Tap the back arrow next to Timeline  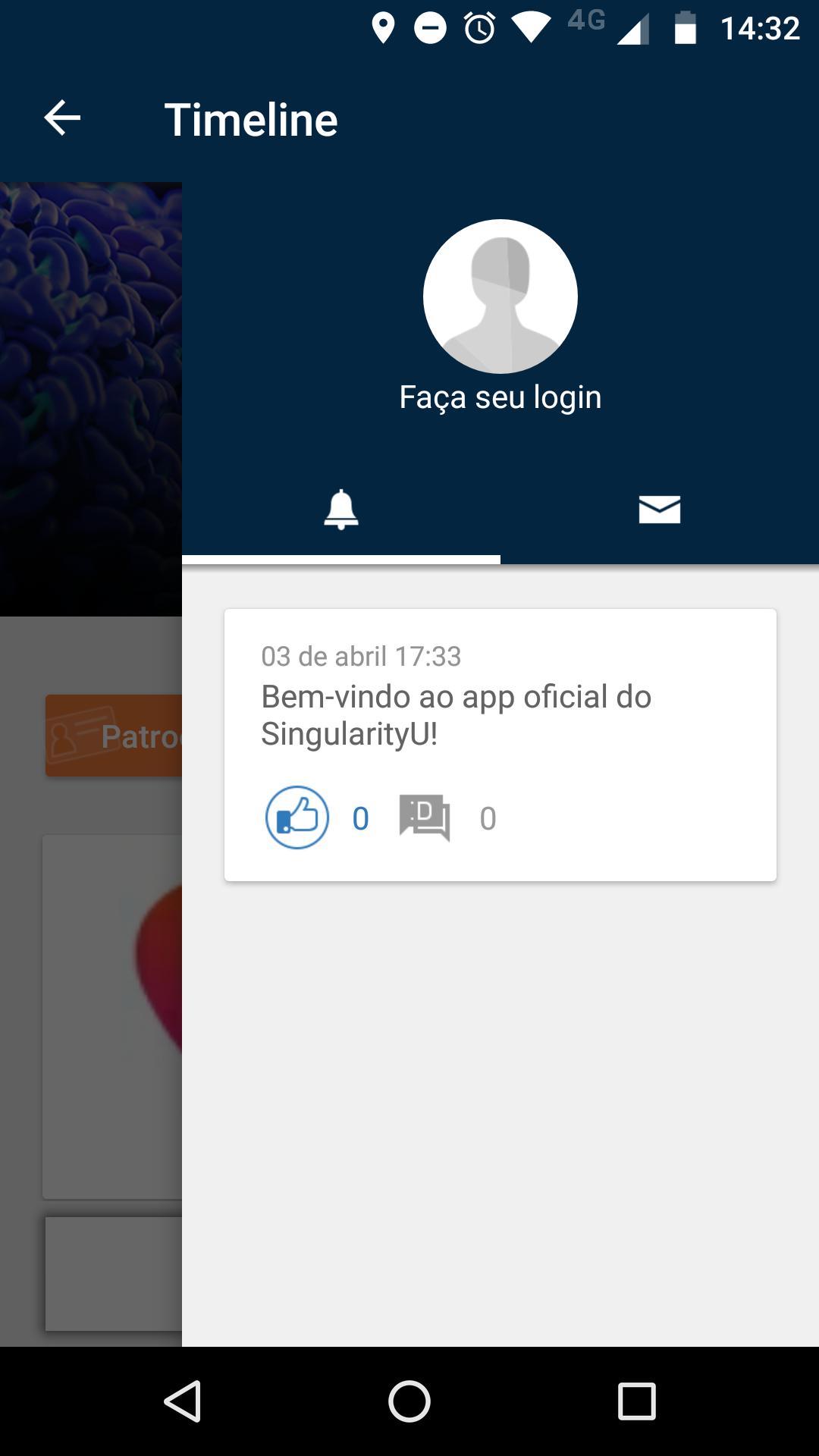coord(61,118)
